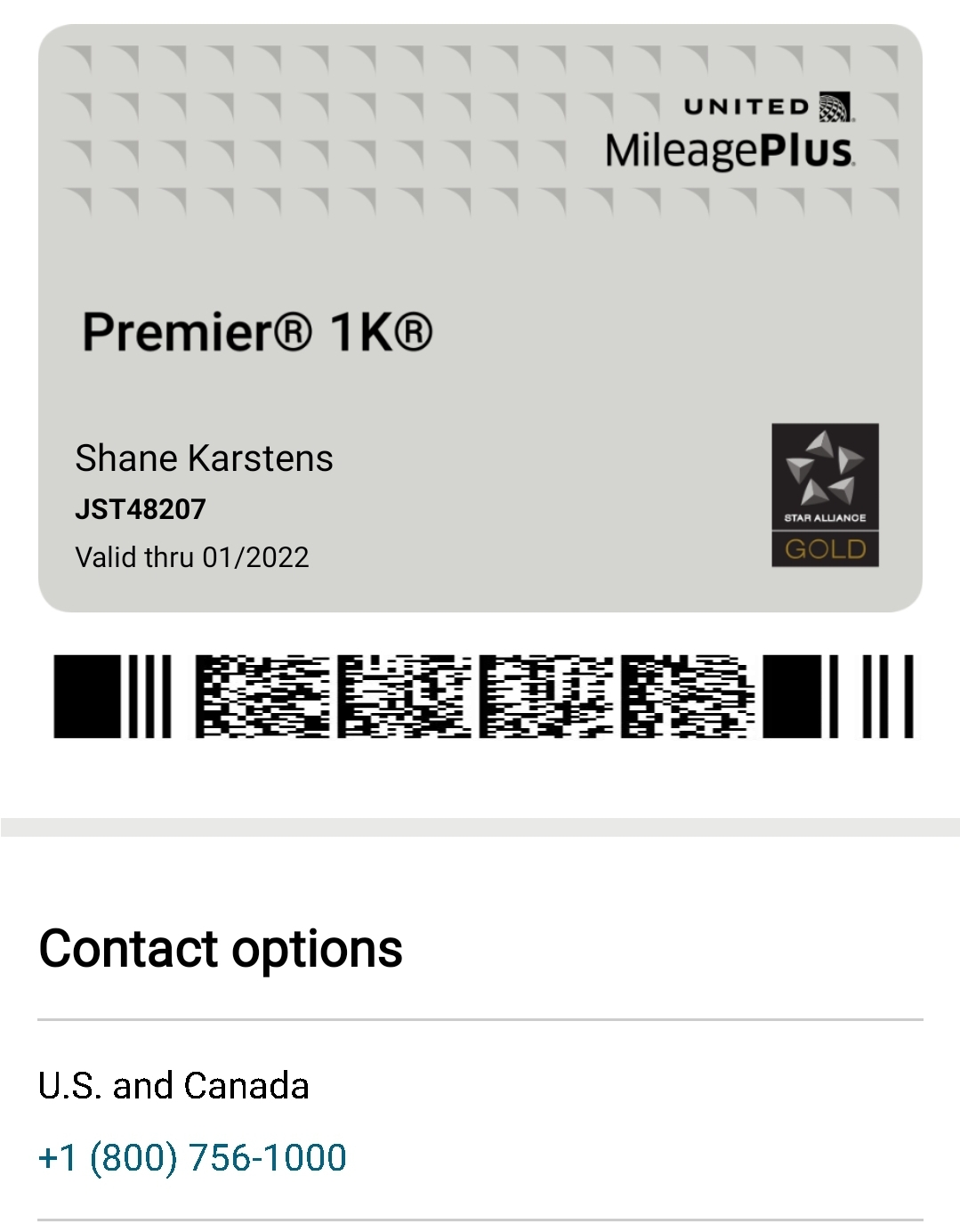Open the Premier 1K membership card
The height and width of the screenshot is (1232, 960).
tap(480, 318)
